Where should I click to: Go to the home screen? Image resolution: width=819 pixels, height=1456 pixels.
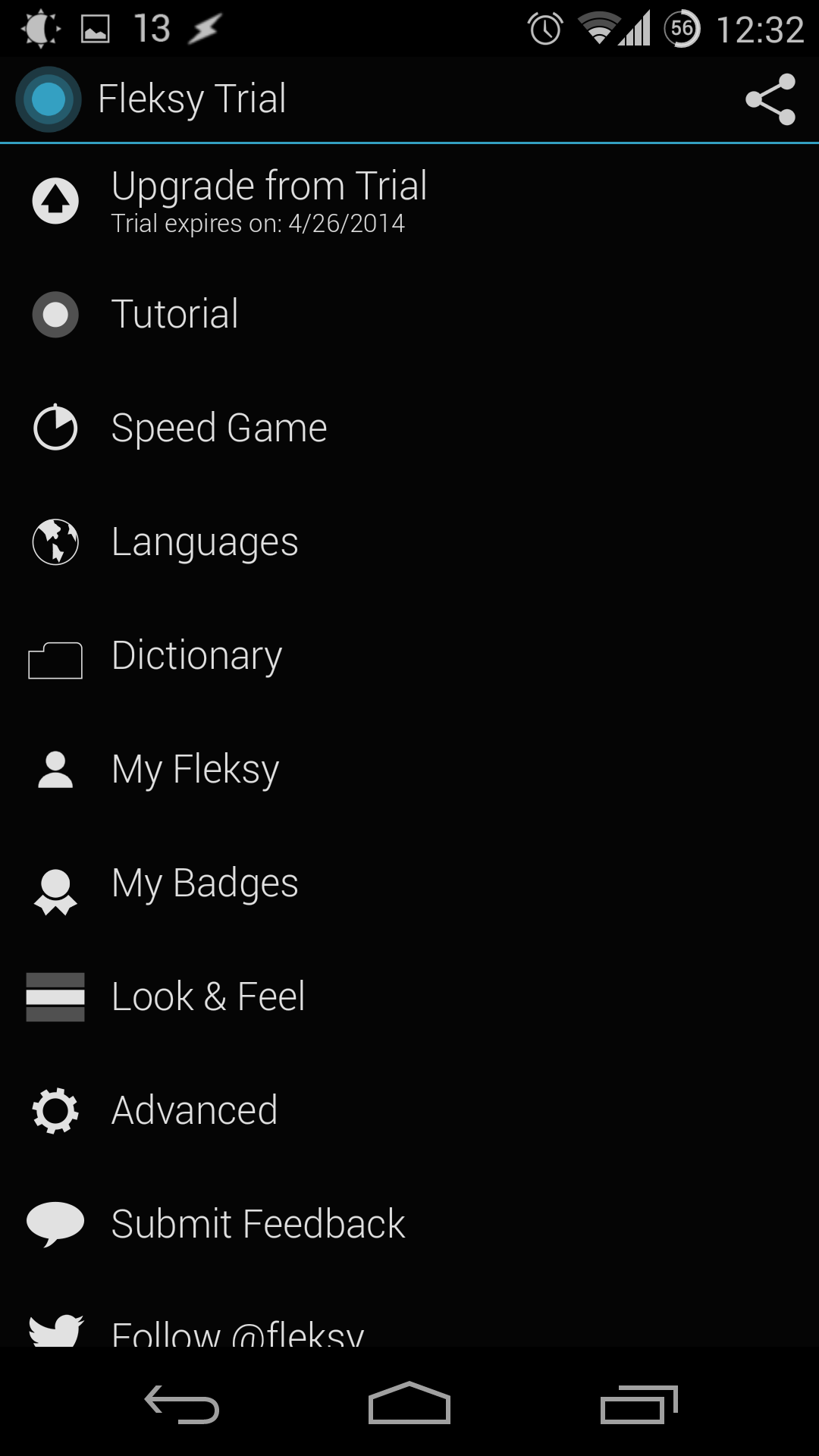(x=409, y=1404)
